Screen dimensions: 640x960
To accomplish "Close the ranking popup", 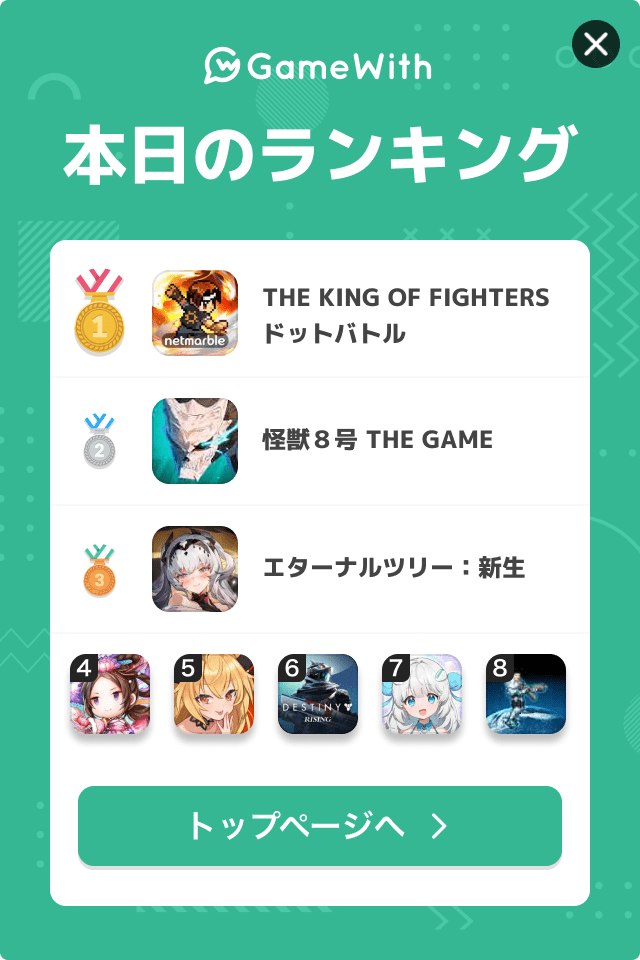I will pos(595,44).
